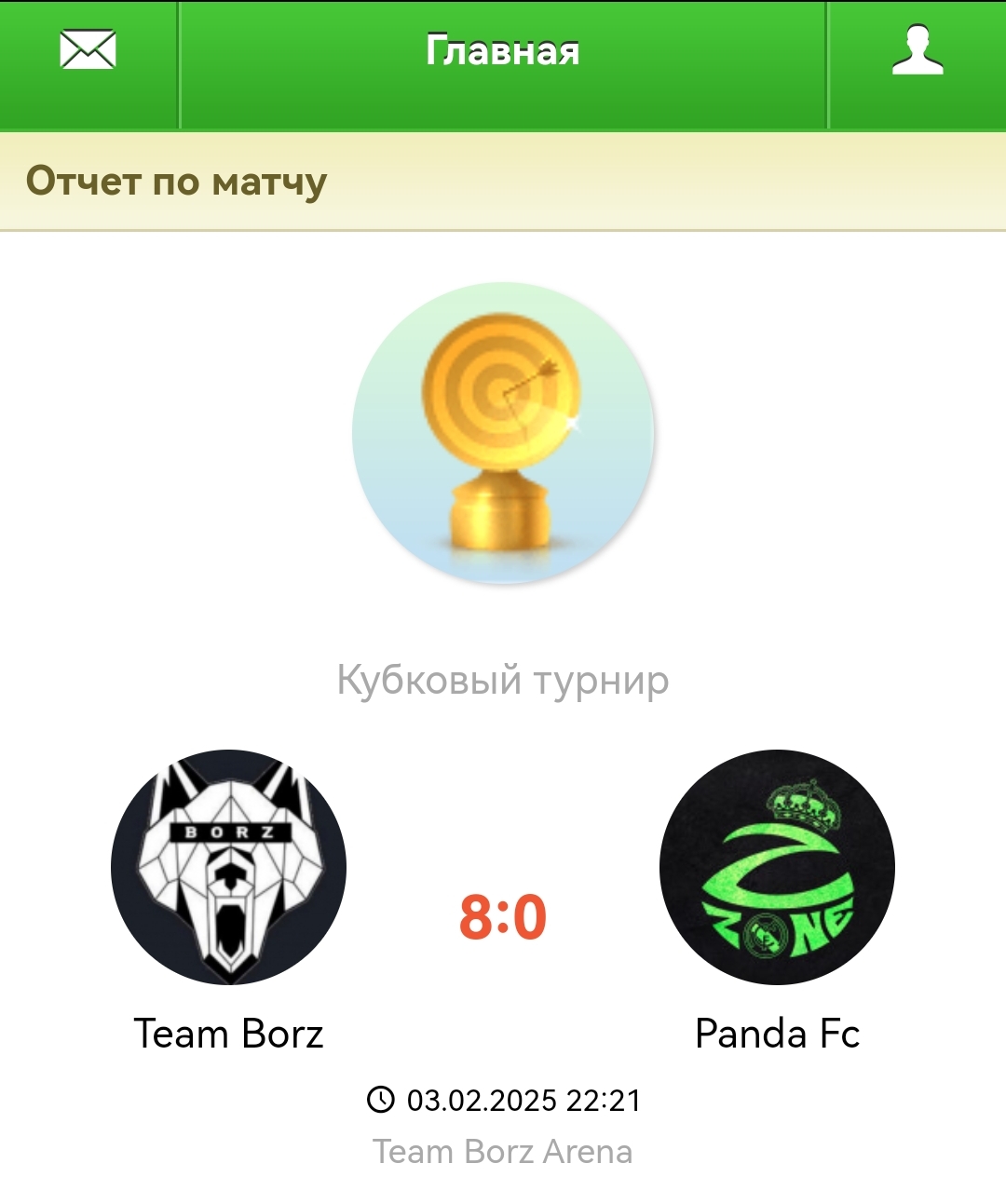Open the user profile icon
Screen dimensions: 1006x1204
pos(918,50)
